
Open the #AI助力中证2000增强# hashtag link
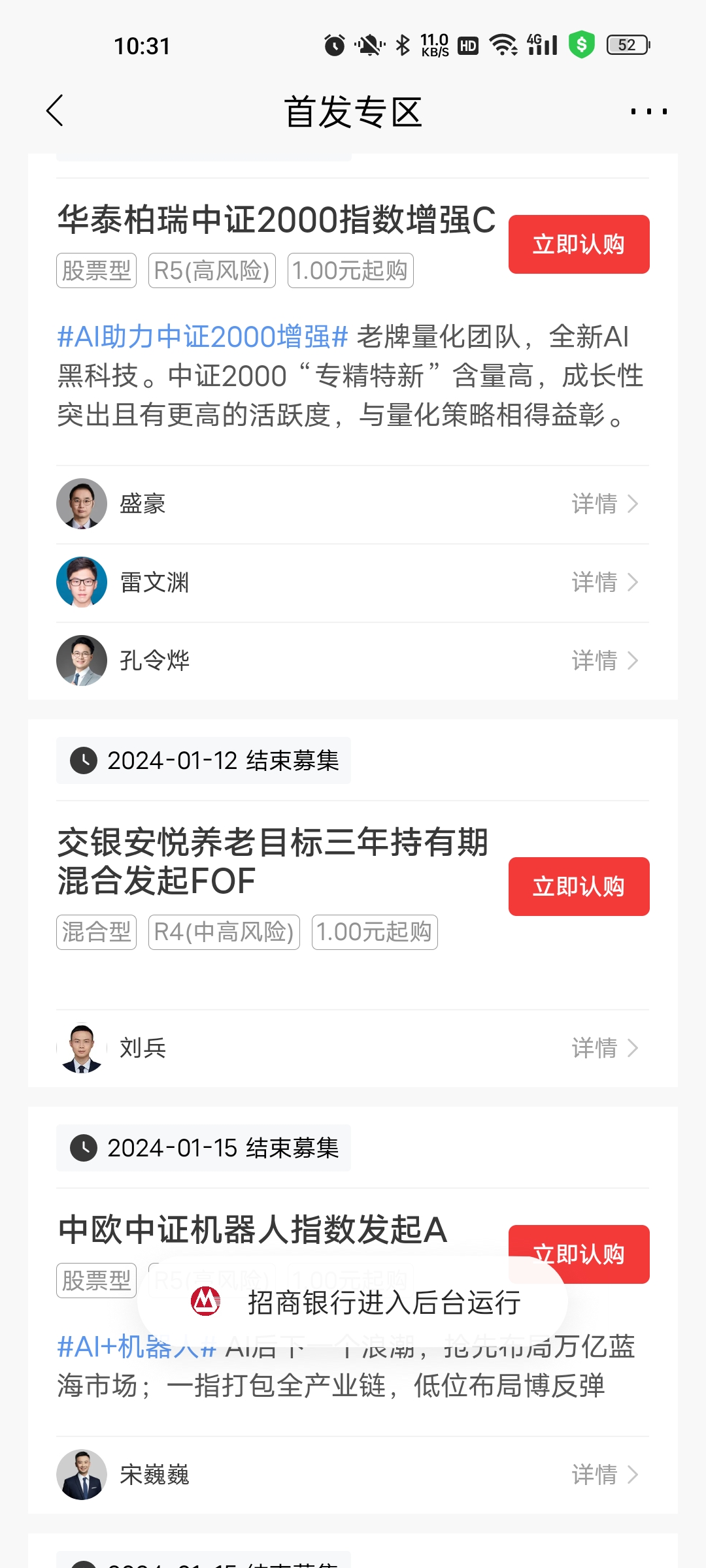click(203, 337)
